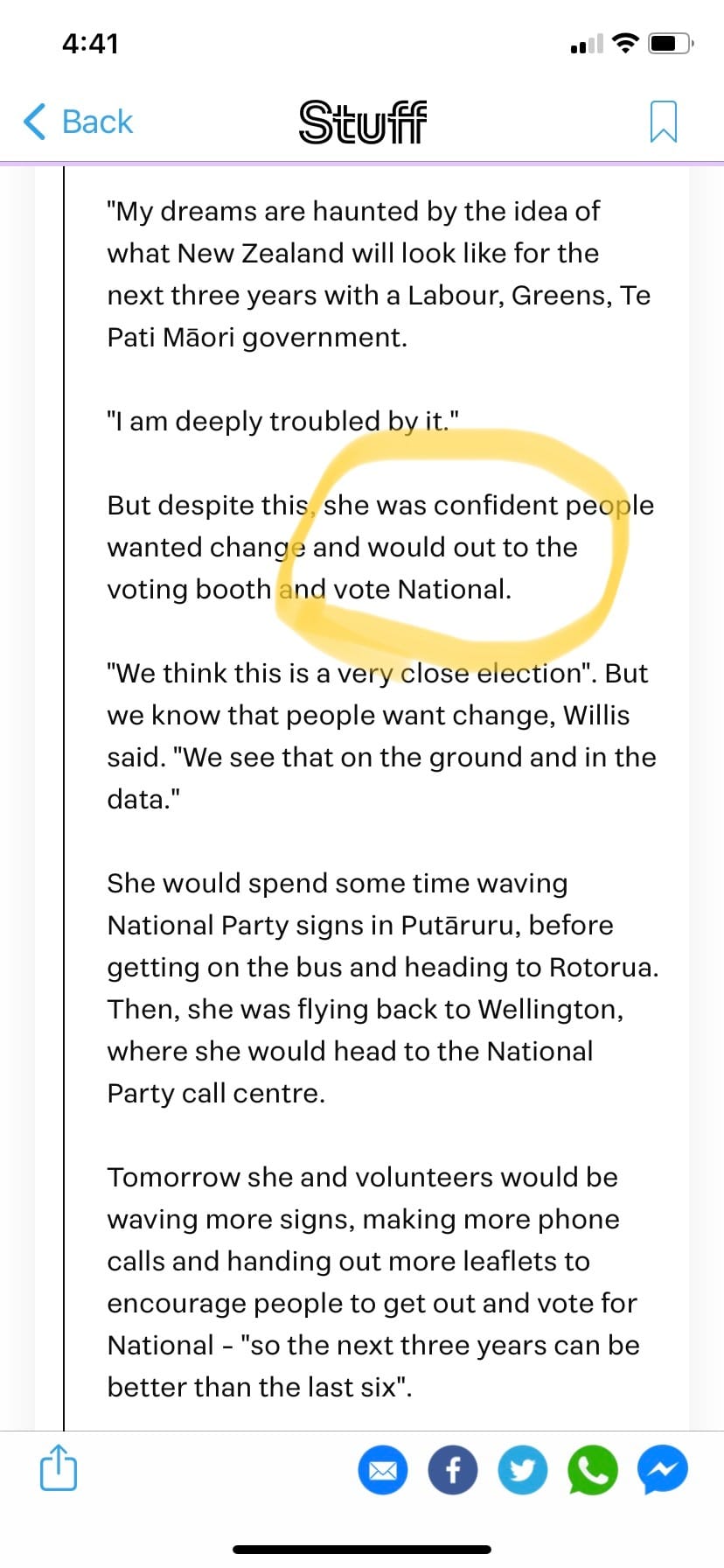
Task: Share this article on Twitter
Action: [523, 1471]
